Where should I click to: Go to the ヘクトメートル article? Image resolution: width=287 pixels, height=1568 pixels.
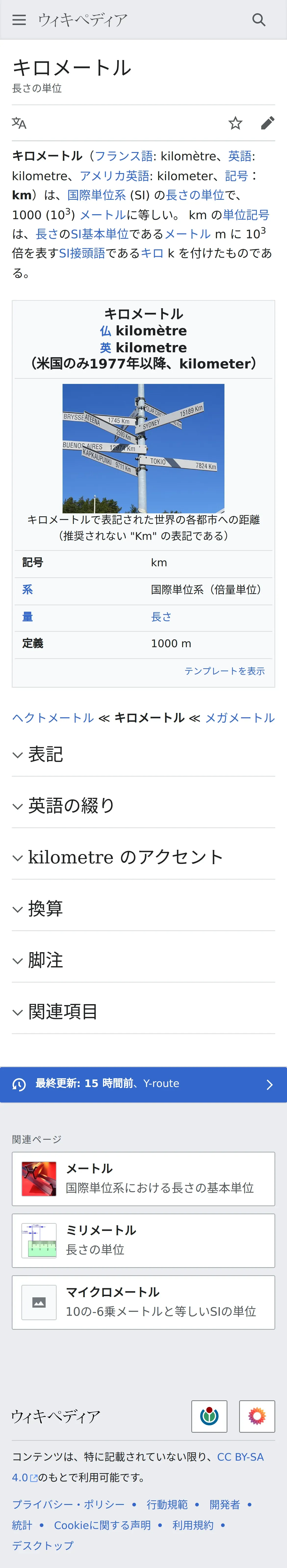[x=53, y=718]
